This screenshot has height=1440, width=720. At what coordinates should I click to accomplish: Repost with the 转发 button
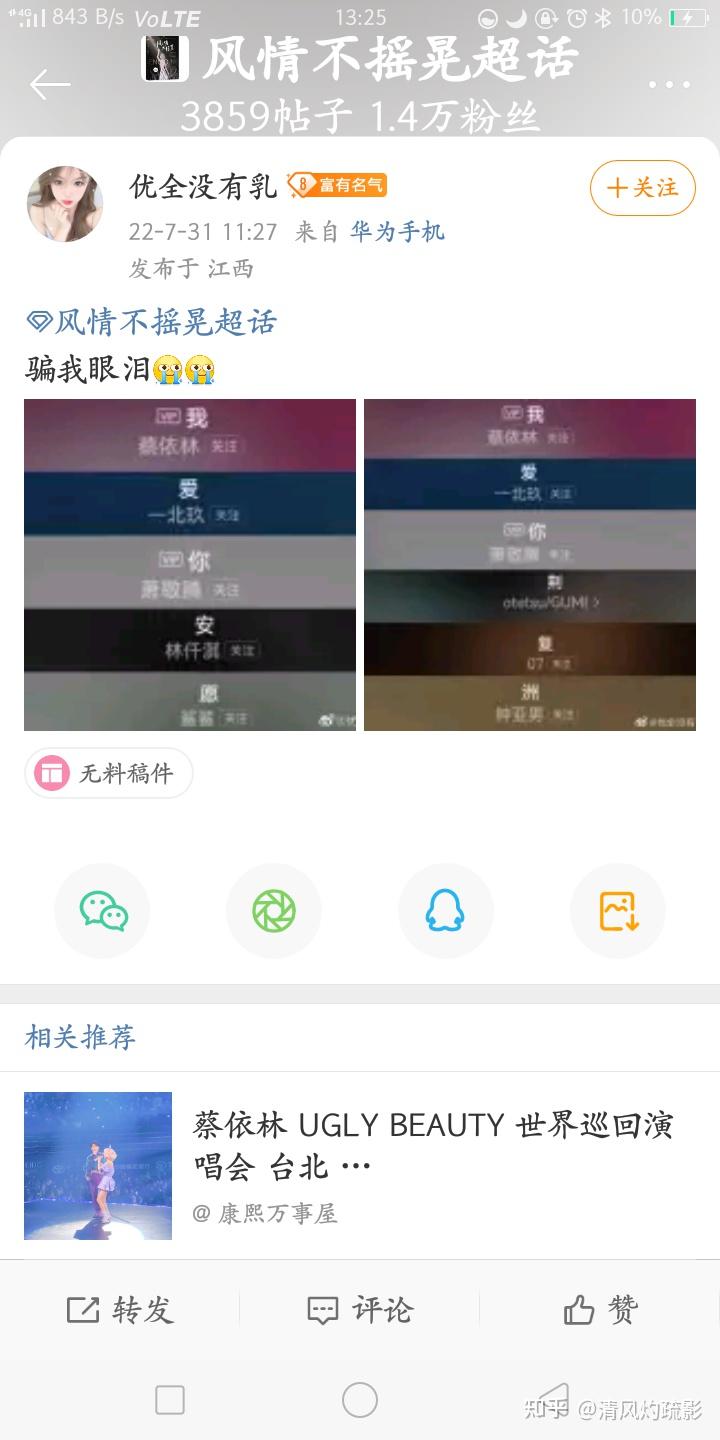coord(120,1310)
